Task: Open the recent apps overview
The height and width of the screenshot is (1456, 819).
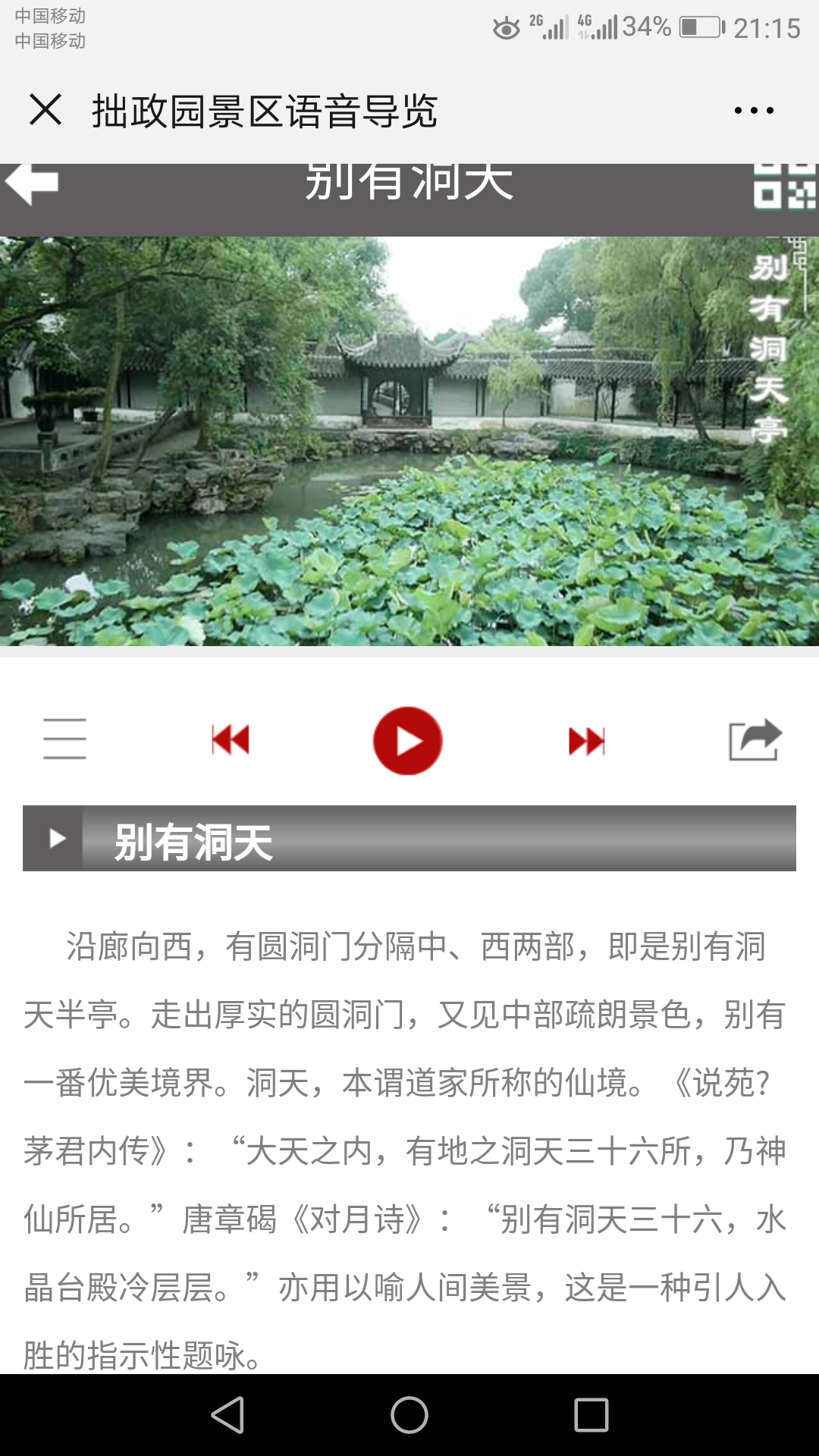Action: [591, 1415]
